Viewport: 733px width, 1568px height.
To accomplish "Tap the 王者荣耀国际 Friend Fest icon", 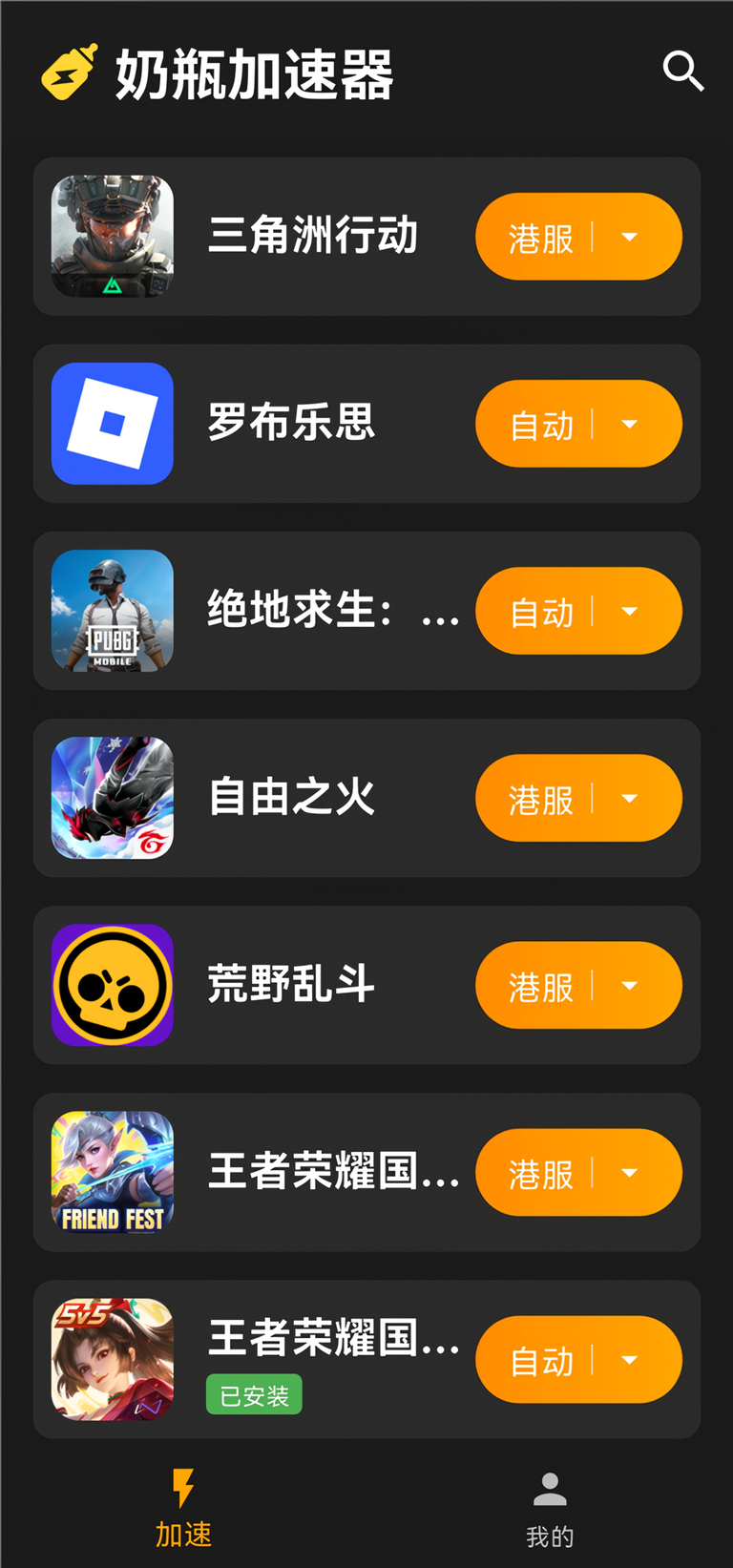I will click(x=112, y=1173).
